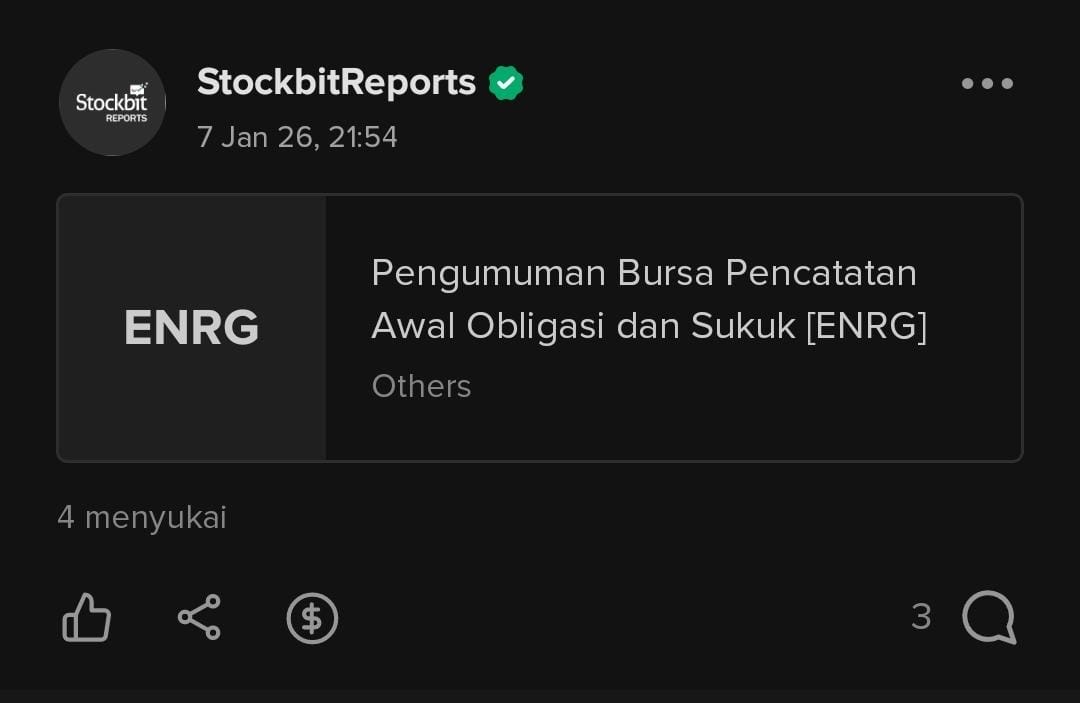This screenshot has height=703, width=1080.
Task: Open the comments on this post
Action: 988,617
